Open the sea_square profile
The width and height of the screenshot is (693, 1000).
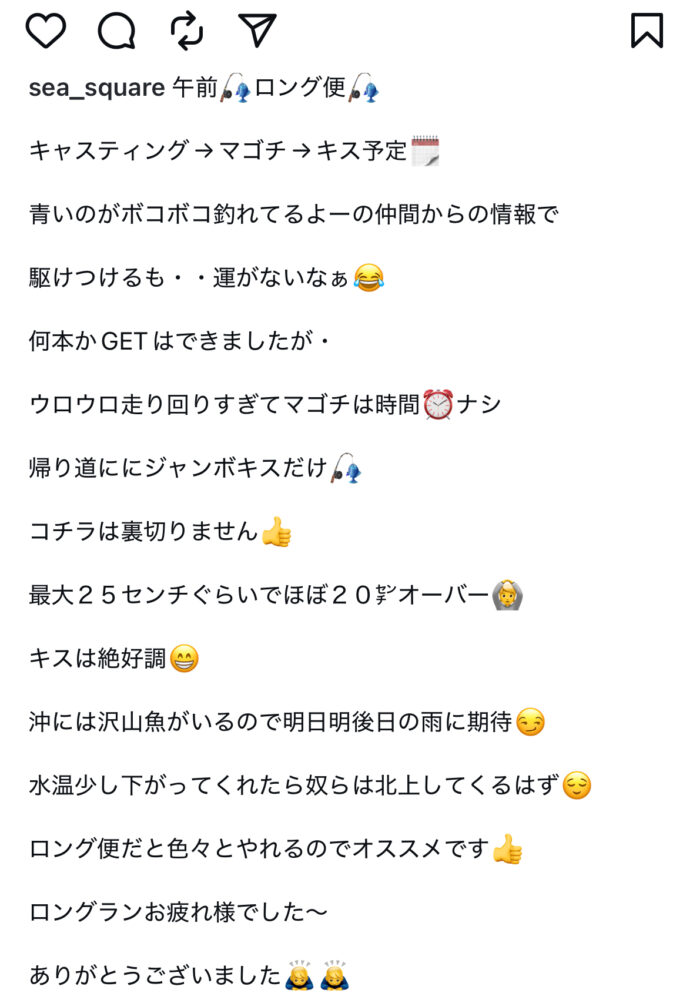click(96, 88)
